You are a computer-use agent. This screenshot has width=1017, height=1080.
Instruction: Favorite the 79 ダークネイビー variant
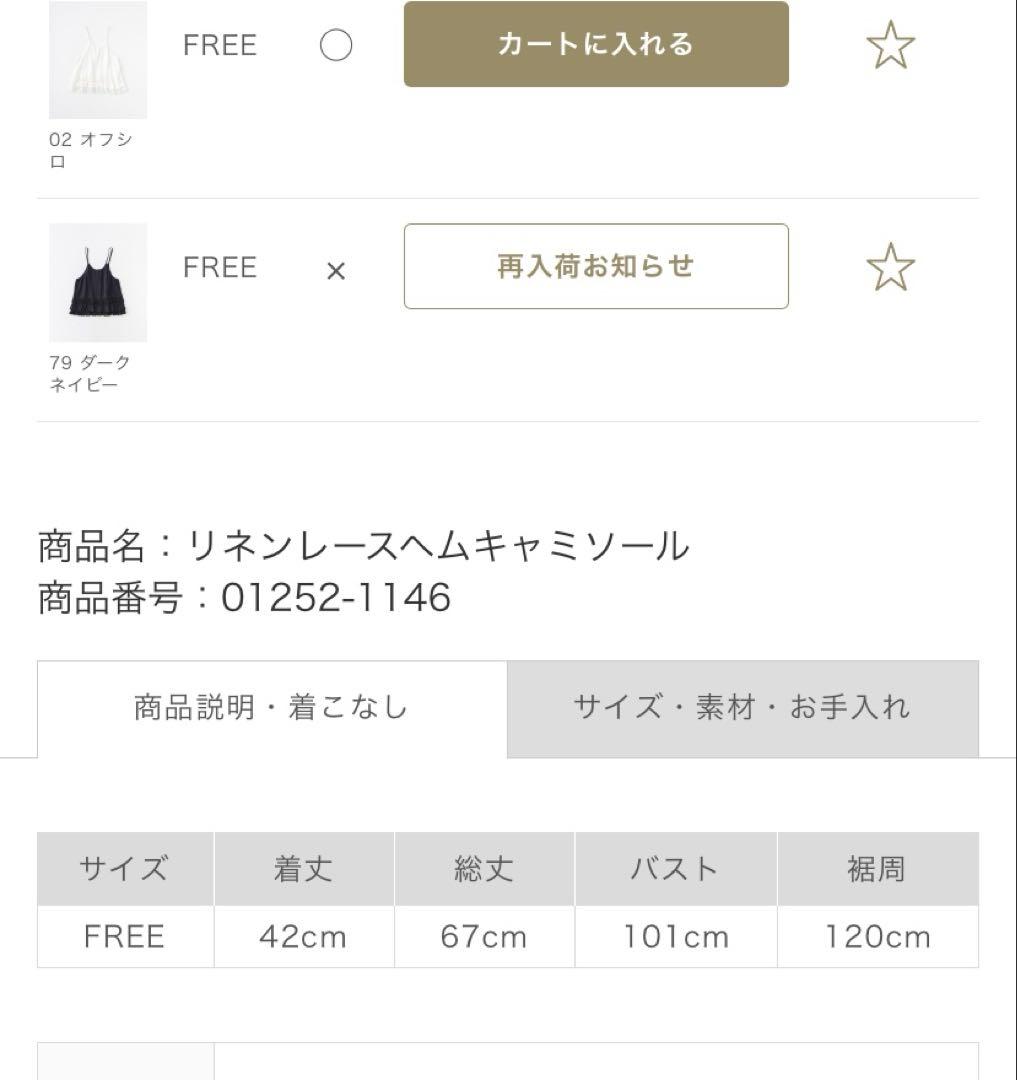click(890, 268)
